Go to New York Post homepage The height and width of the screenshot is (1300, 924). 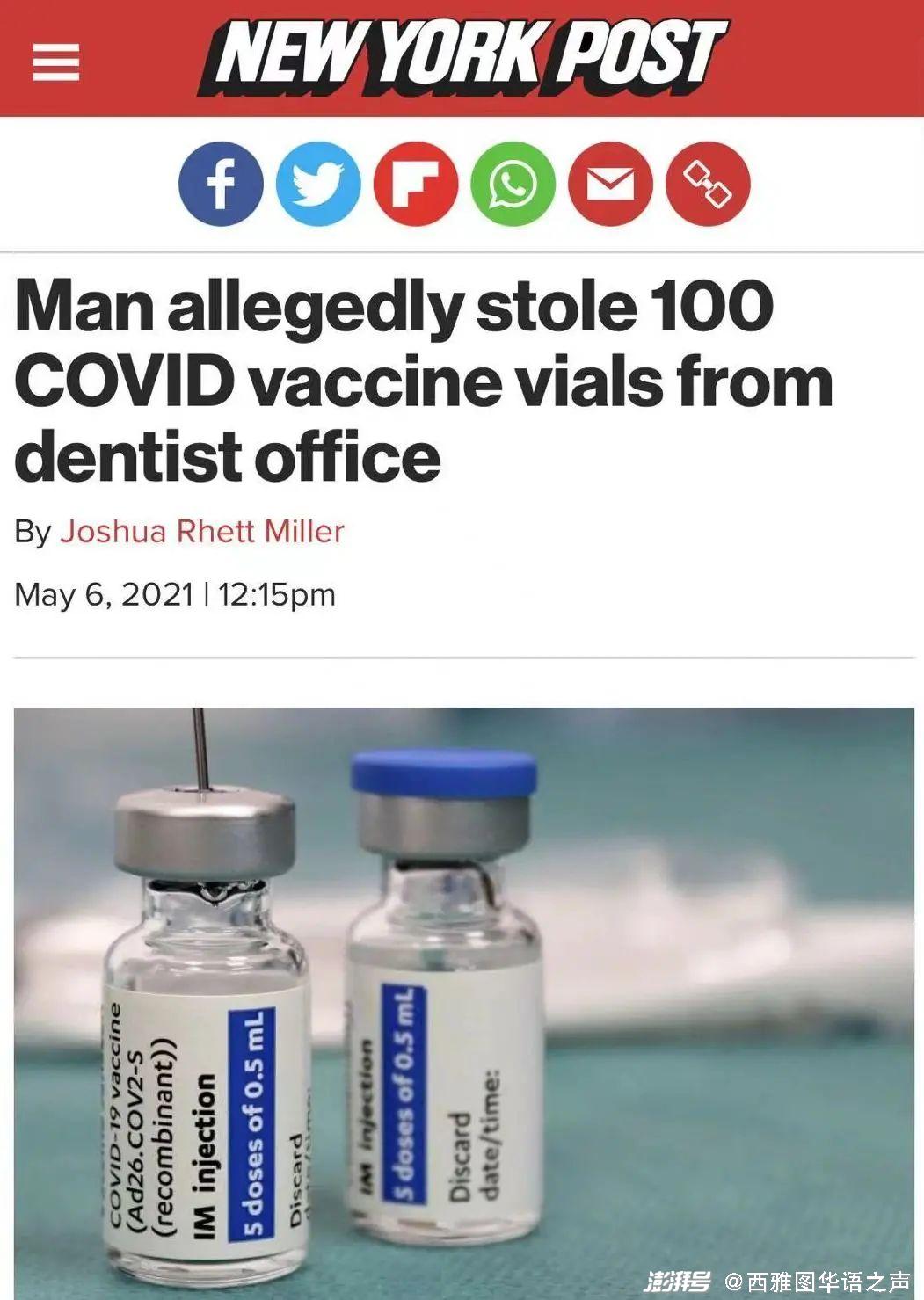click(x=463, y=57)
